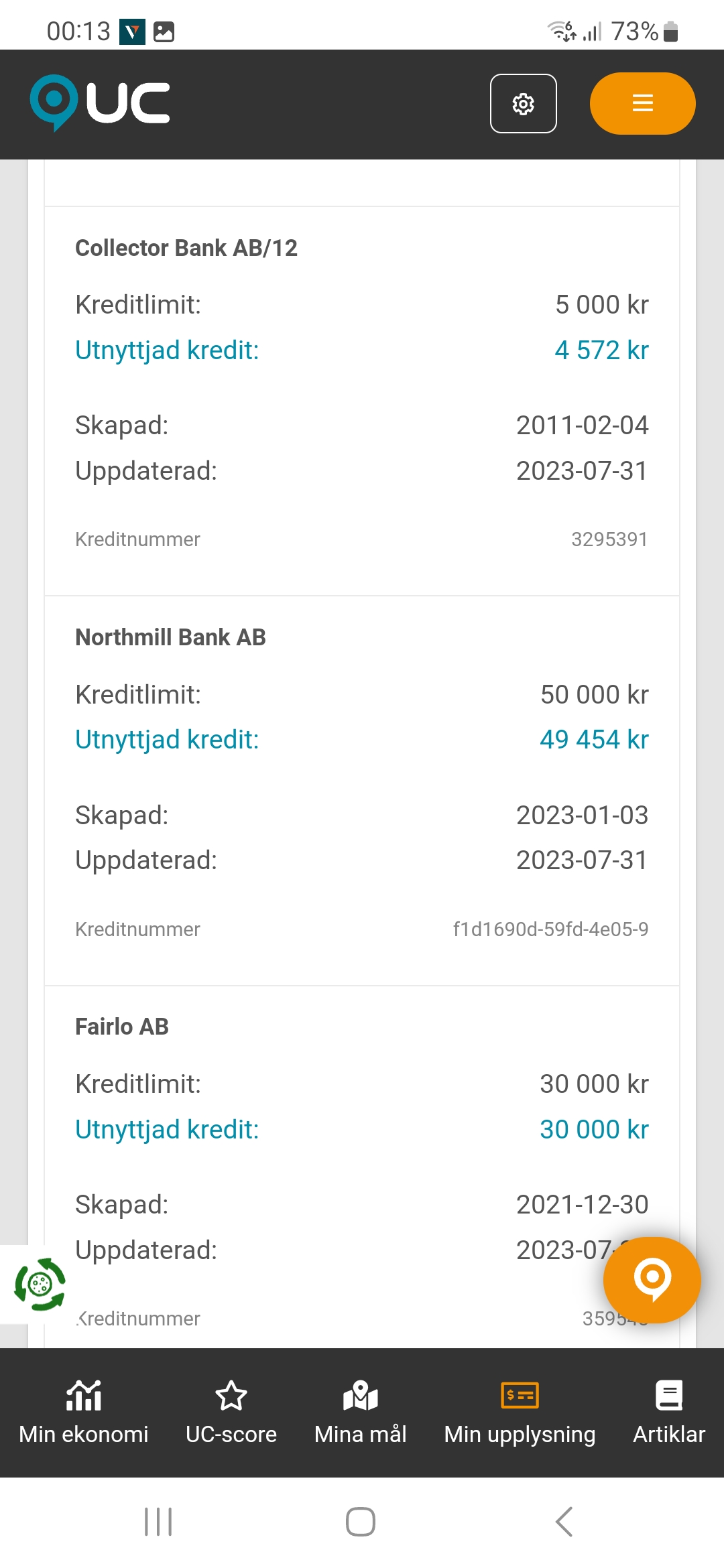Open the UC-score tab
This screenshot has height=1568, width=724.
pos(231,1412)
